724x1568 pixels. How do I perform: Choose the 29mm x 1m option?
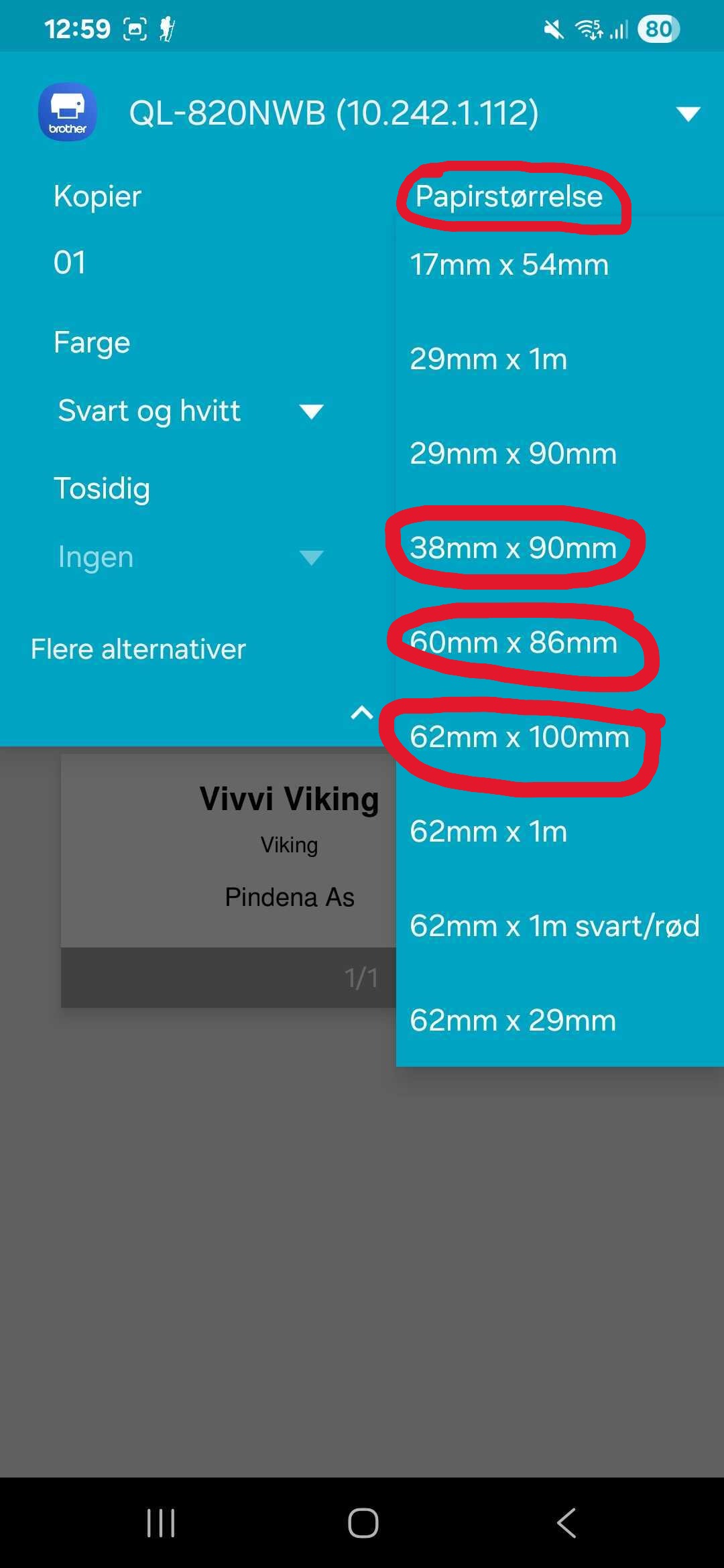[560, 359]
